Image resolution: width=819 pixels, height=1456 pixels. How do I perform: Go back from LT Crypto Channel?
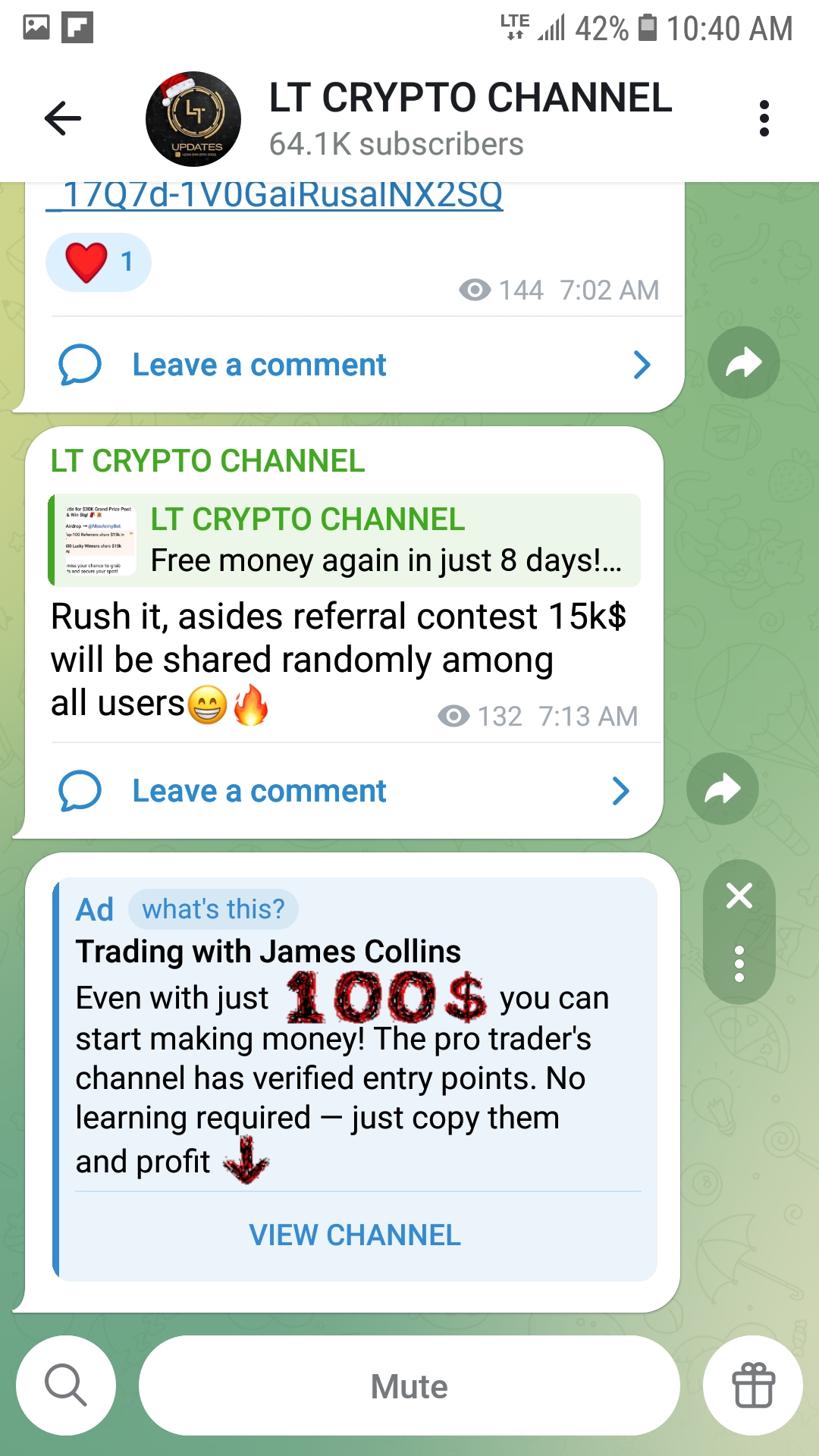coord(63,118)
